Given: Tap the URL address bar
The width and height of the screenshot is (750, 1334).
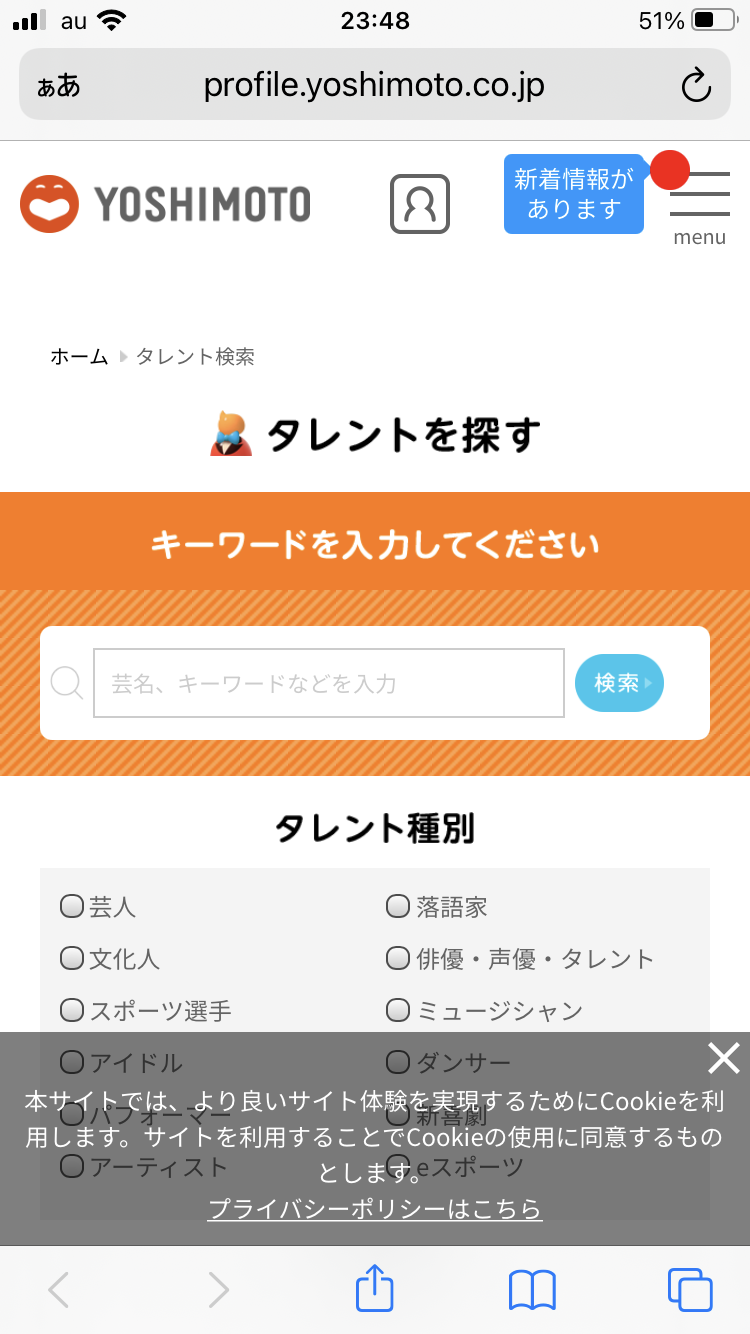Looking at the screenshot, I should pyautogui.click(x=374, y=86).
